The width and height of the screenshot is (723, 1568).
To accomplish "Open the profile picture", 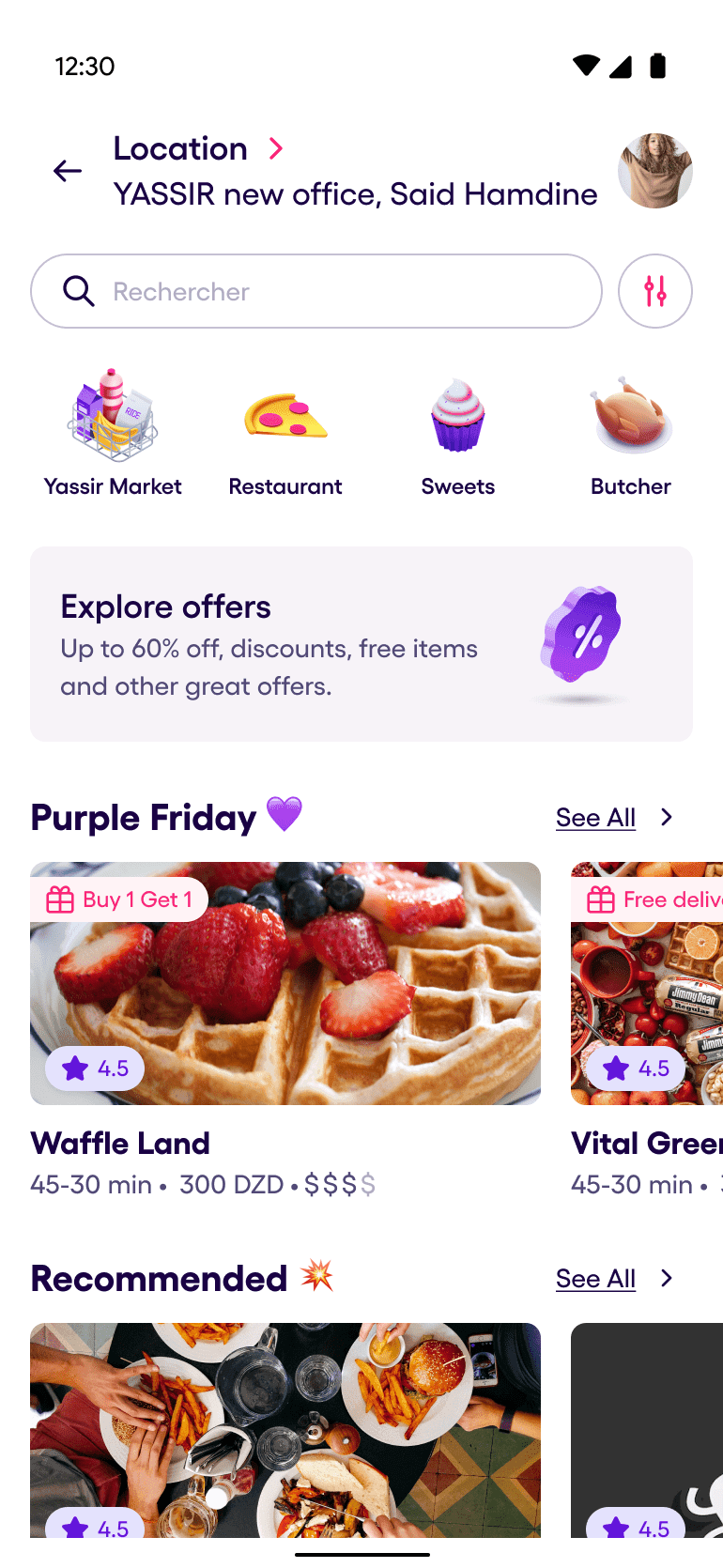I will pos(654,171).
